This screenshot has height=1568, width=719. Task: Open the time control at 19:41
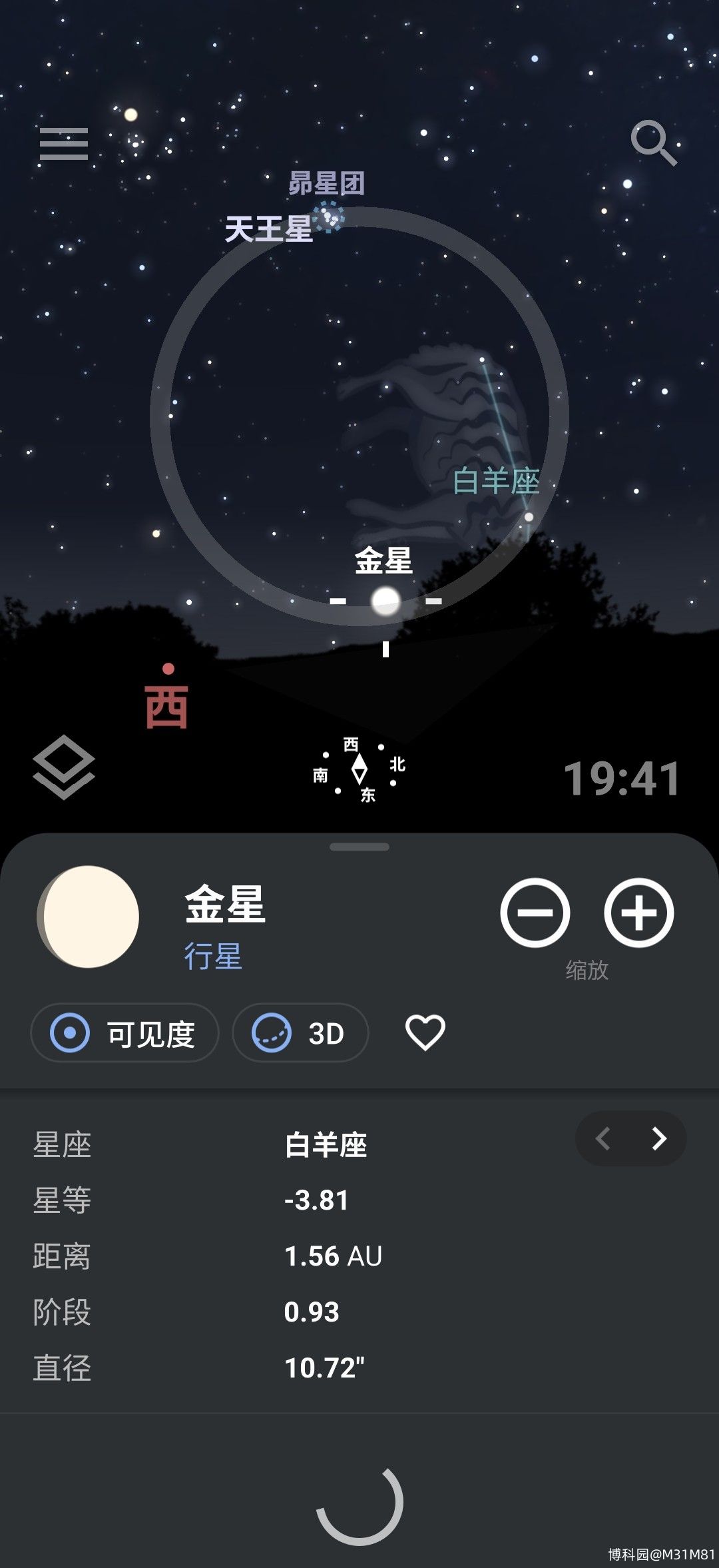coord(622,778)
